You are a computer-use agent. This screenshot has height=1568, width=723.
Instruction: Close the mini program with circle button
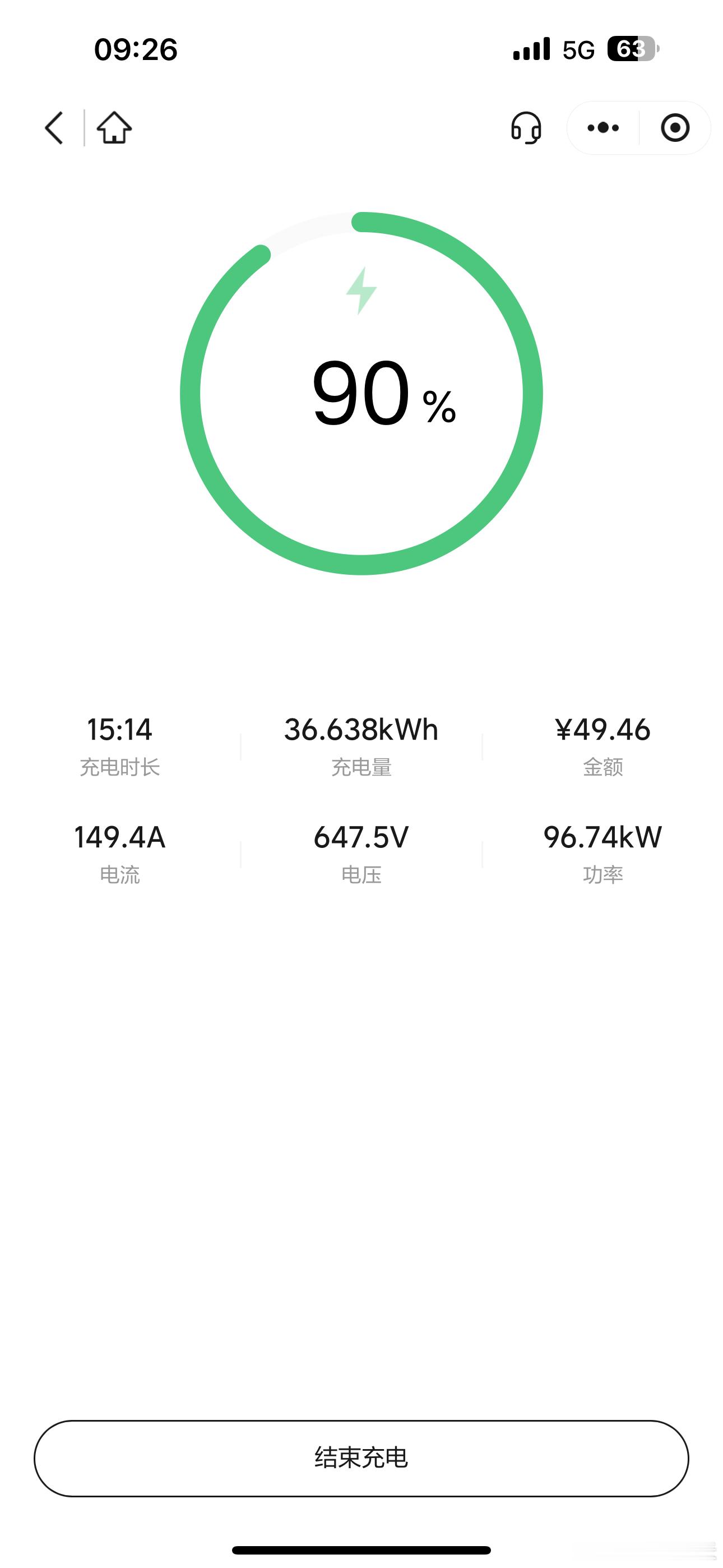(675, 128)
